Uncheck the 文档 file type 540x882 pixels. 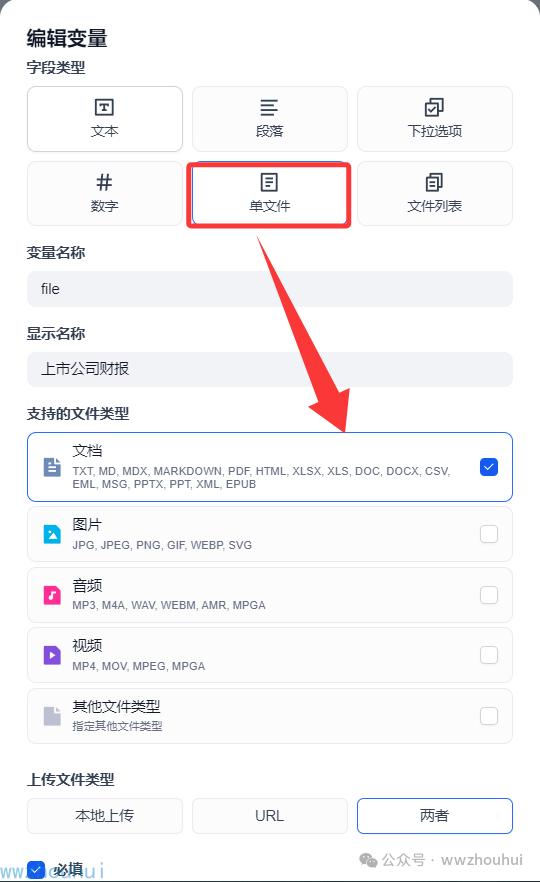point(489,467)
